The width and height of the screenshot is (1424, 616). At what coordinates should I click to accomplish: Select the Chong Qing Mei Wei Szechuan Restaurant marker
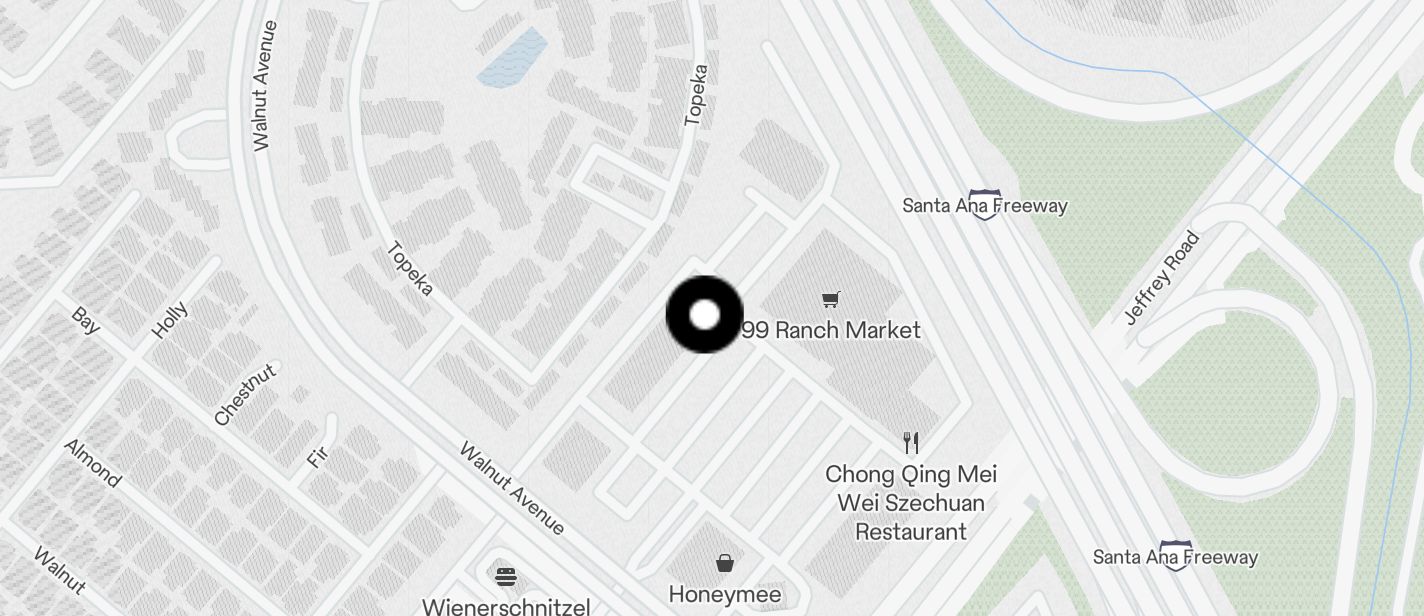(910, 442)
